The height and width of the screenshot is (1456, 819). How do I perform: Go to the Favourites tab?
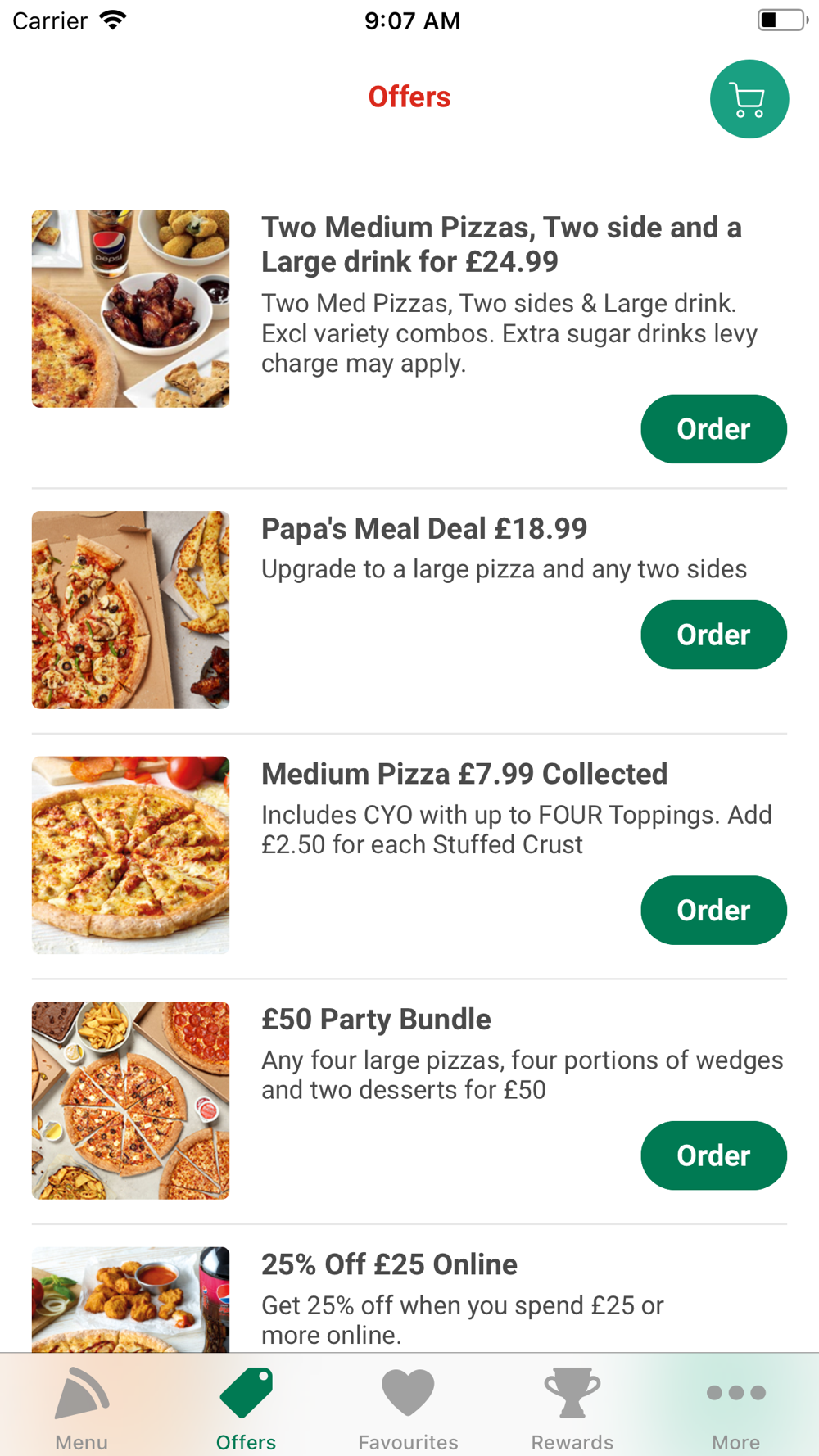(408, 1408)
